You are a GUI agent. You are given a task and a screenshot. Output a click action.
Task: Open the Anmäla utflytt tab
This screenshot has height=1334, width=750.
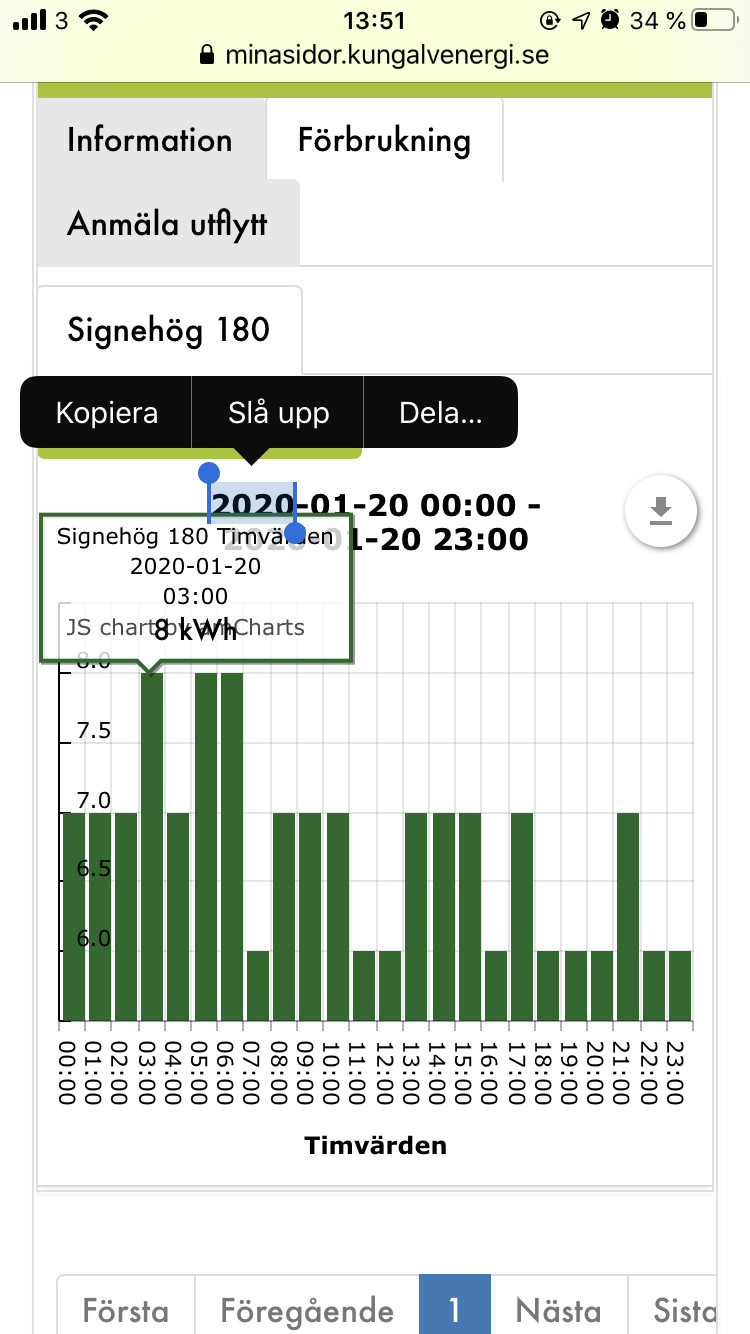point(167,223)
